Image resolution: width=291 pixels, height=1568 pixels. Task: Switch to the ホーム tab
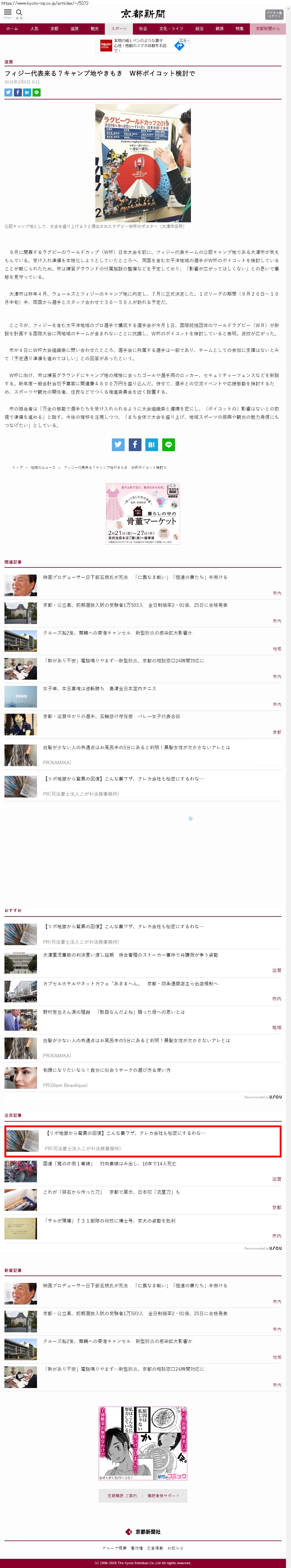click(x=12, y=29)
